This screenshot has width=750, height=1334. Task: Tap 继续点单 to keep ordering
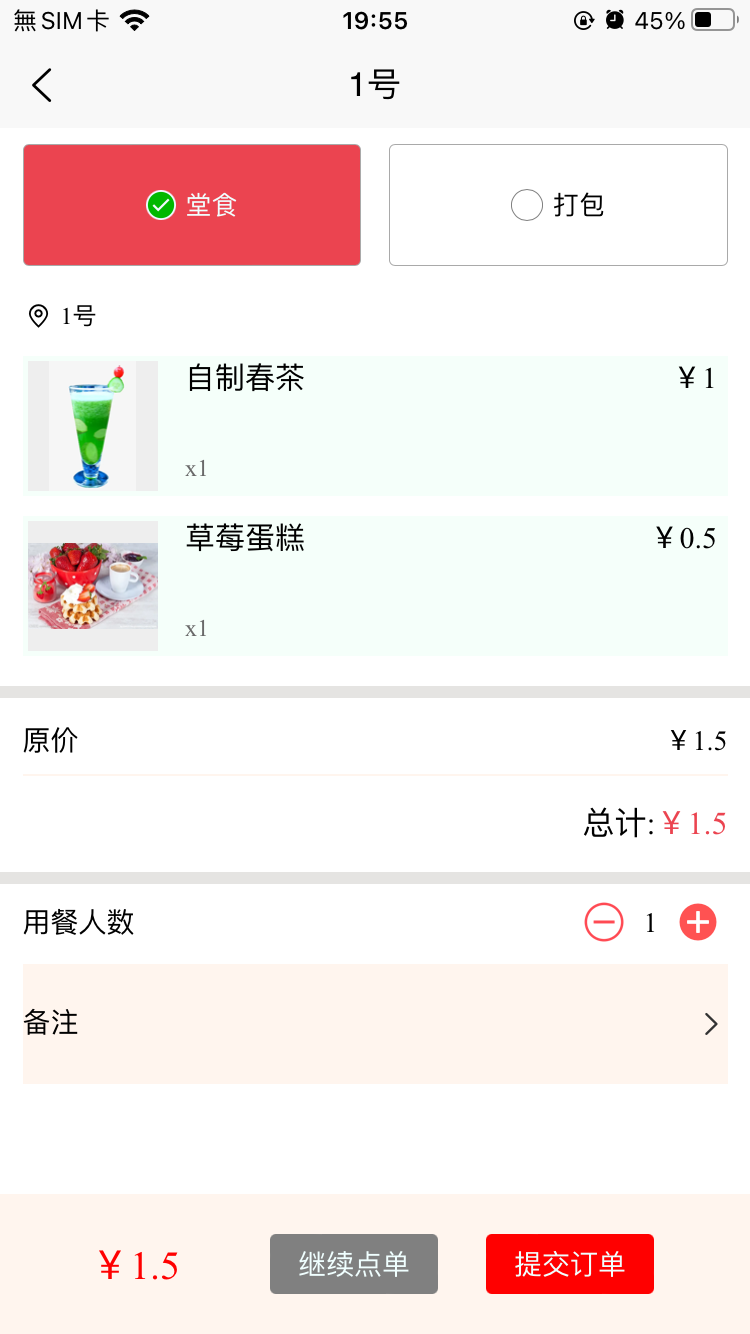(354, 1264)
